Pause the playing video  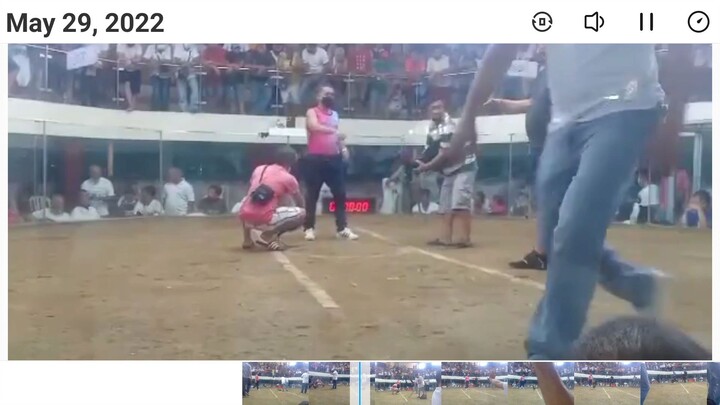[x=647, y=22]
